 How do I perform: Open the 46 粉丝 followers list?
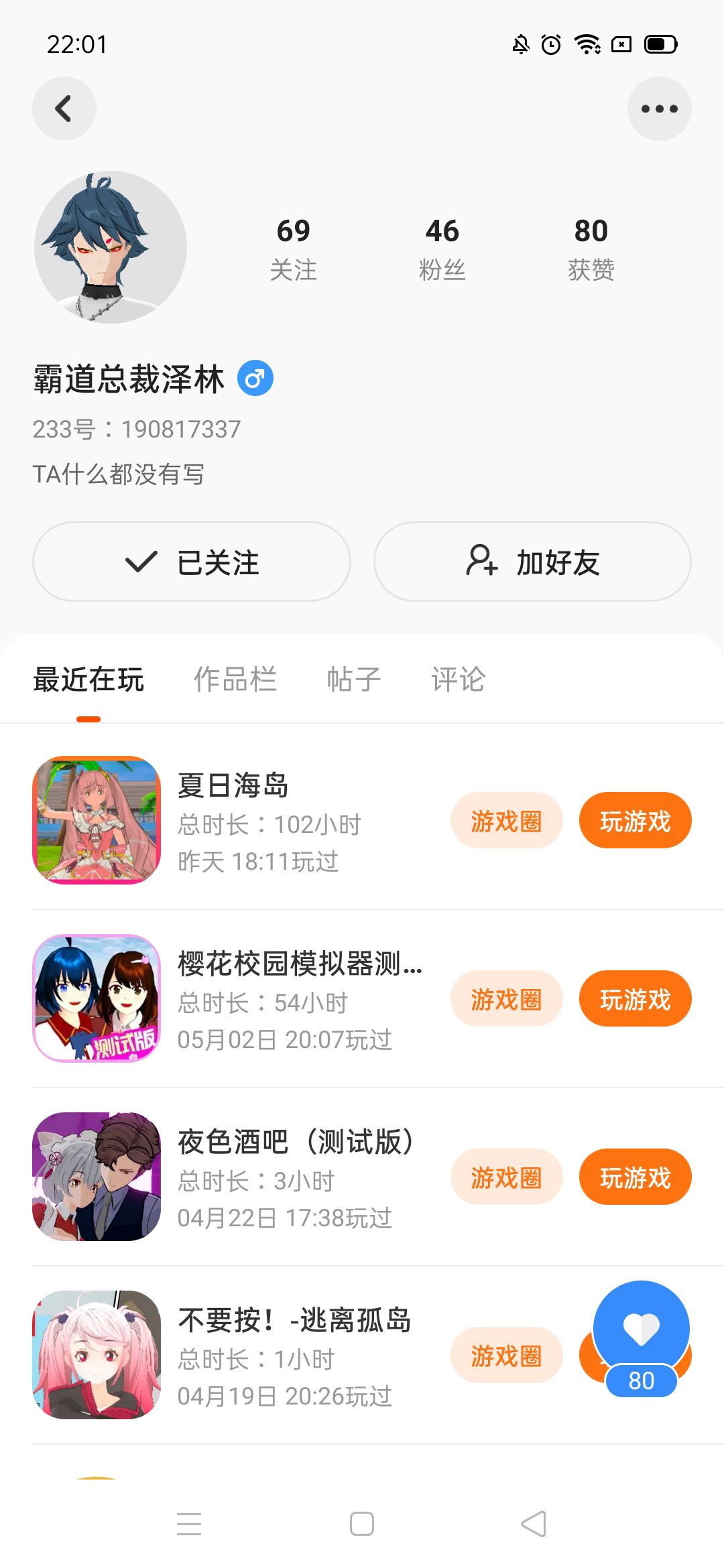point(442,248)
